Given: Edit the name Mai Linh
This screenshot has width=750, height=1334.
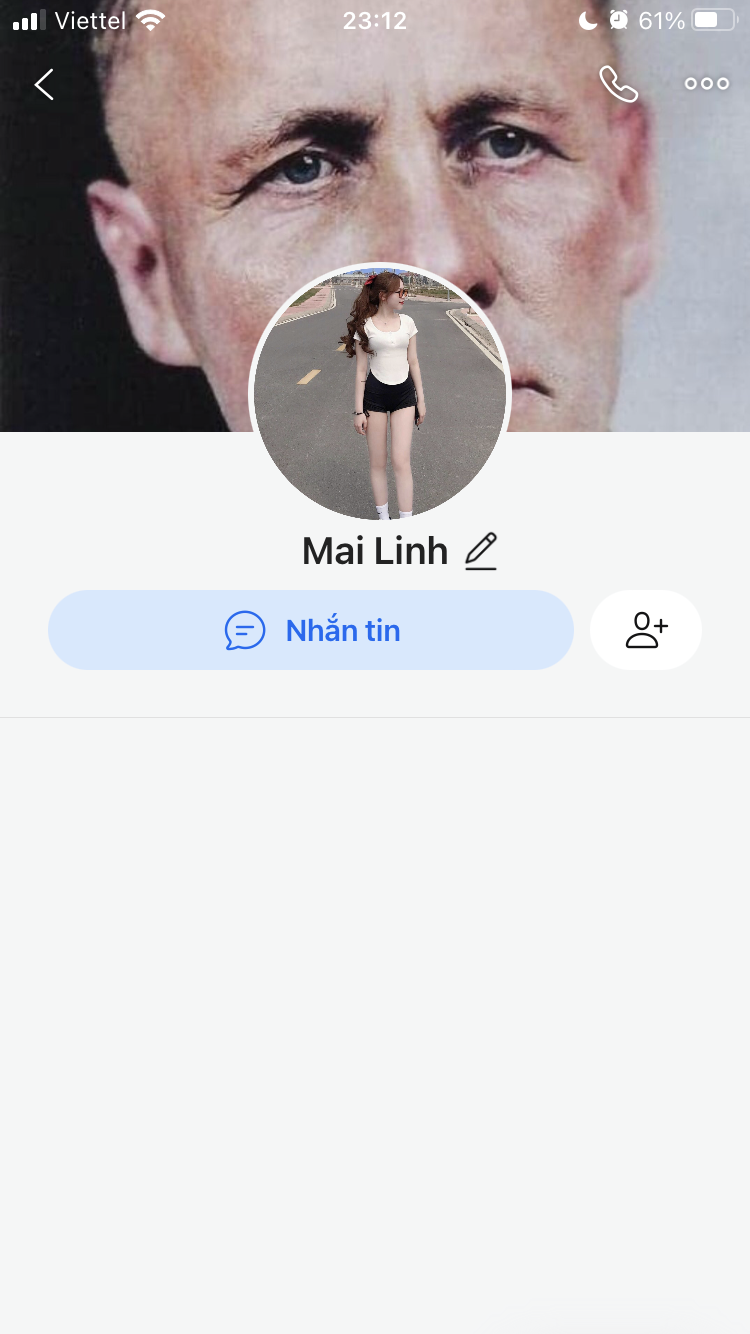Looking at the screenshot, I should click(481, 551).
